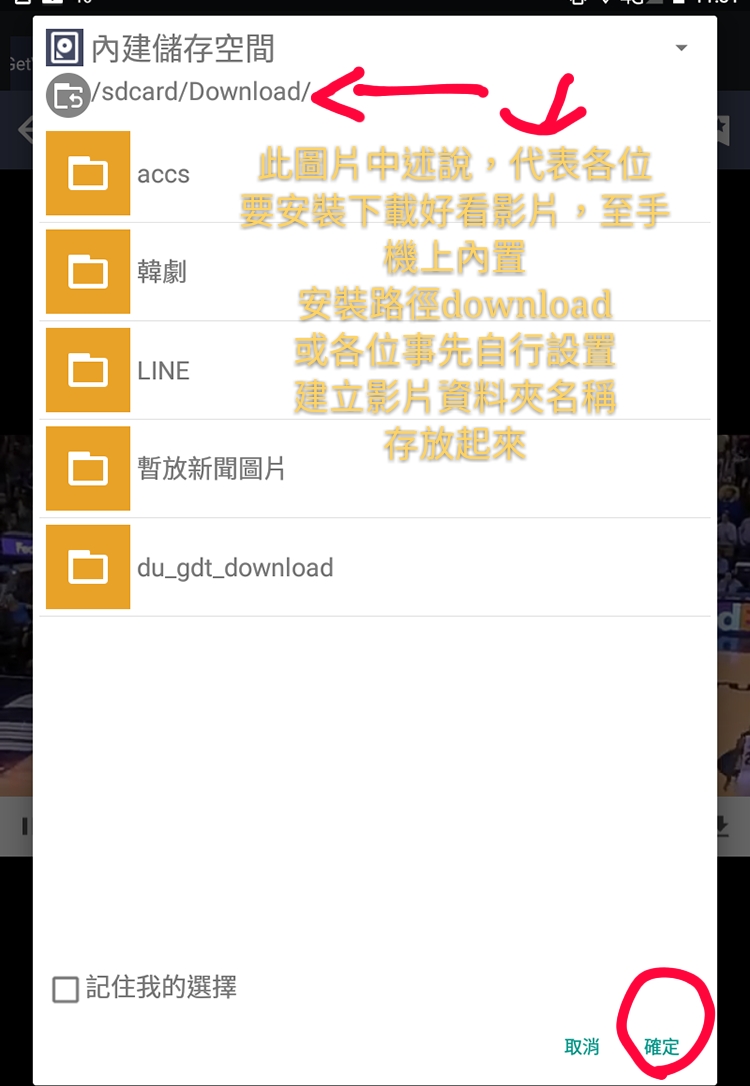The width and height of the screenshot is (750, 1086).
Task: Open the 暫放新聞圖片 folder
Action: [211, 468]
